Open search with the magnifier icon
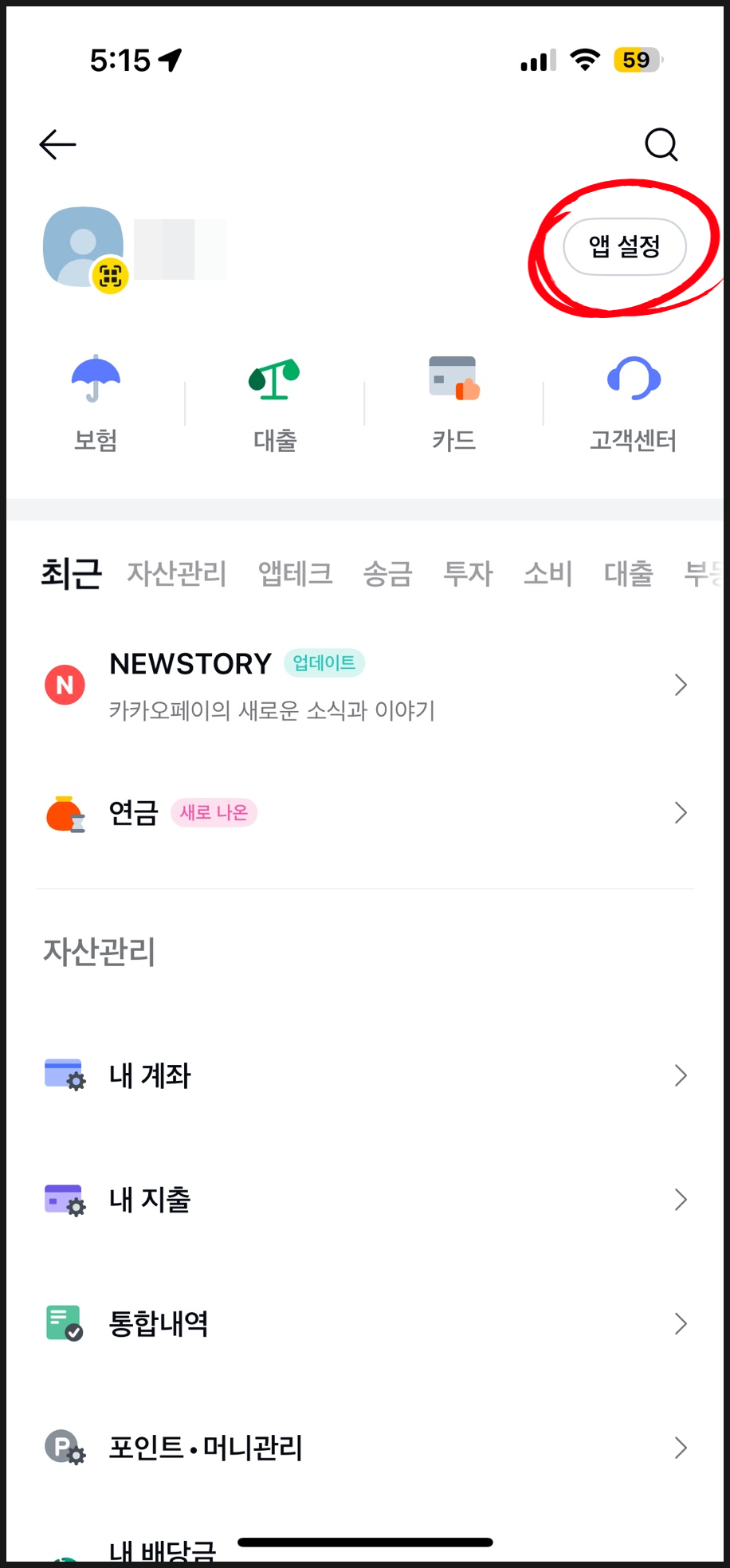 (x=661, y=144)
